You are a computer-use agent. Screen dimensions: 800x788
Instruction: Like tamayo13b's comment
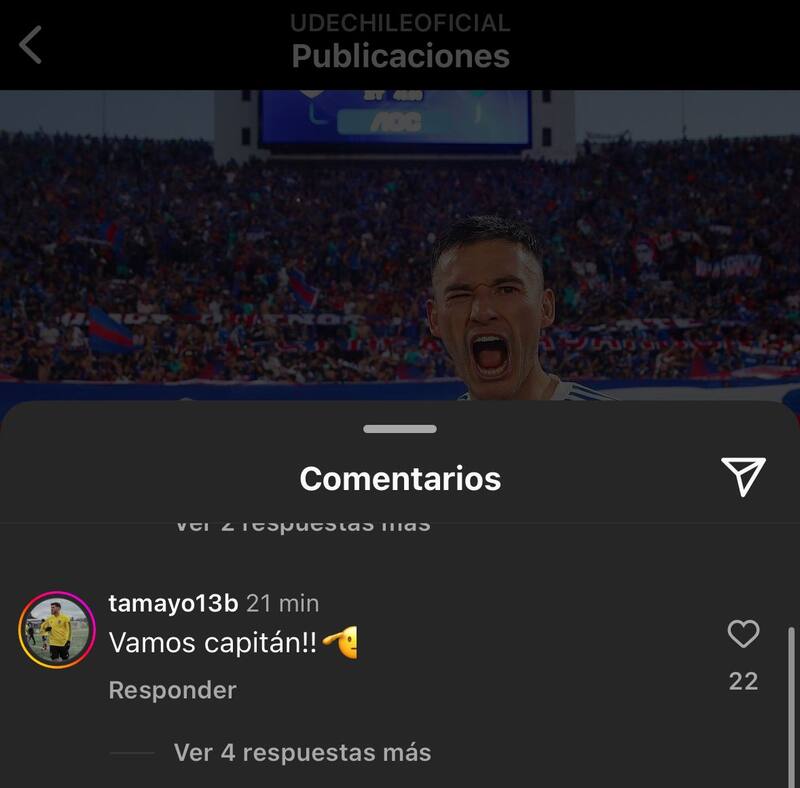(743, 634)
